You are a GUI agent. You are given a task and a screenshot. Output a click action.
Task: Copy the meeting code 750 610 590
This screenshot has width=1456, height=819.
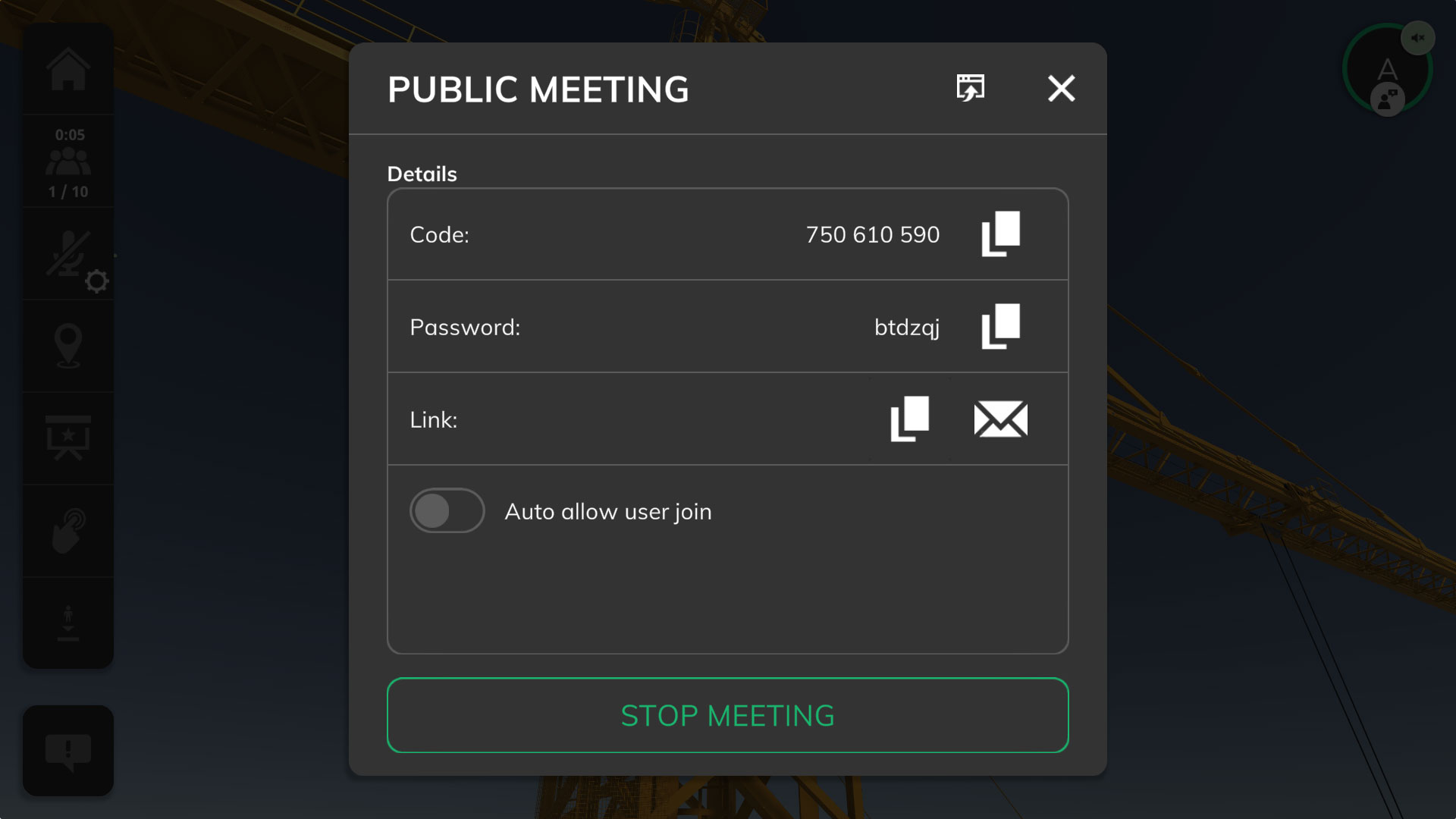(x=1000, y=234)
